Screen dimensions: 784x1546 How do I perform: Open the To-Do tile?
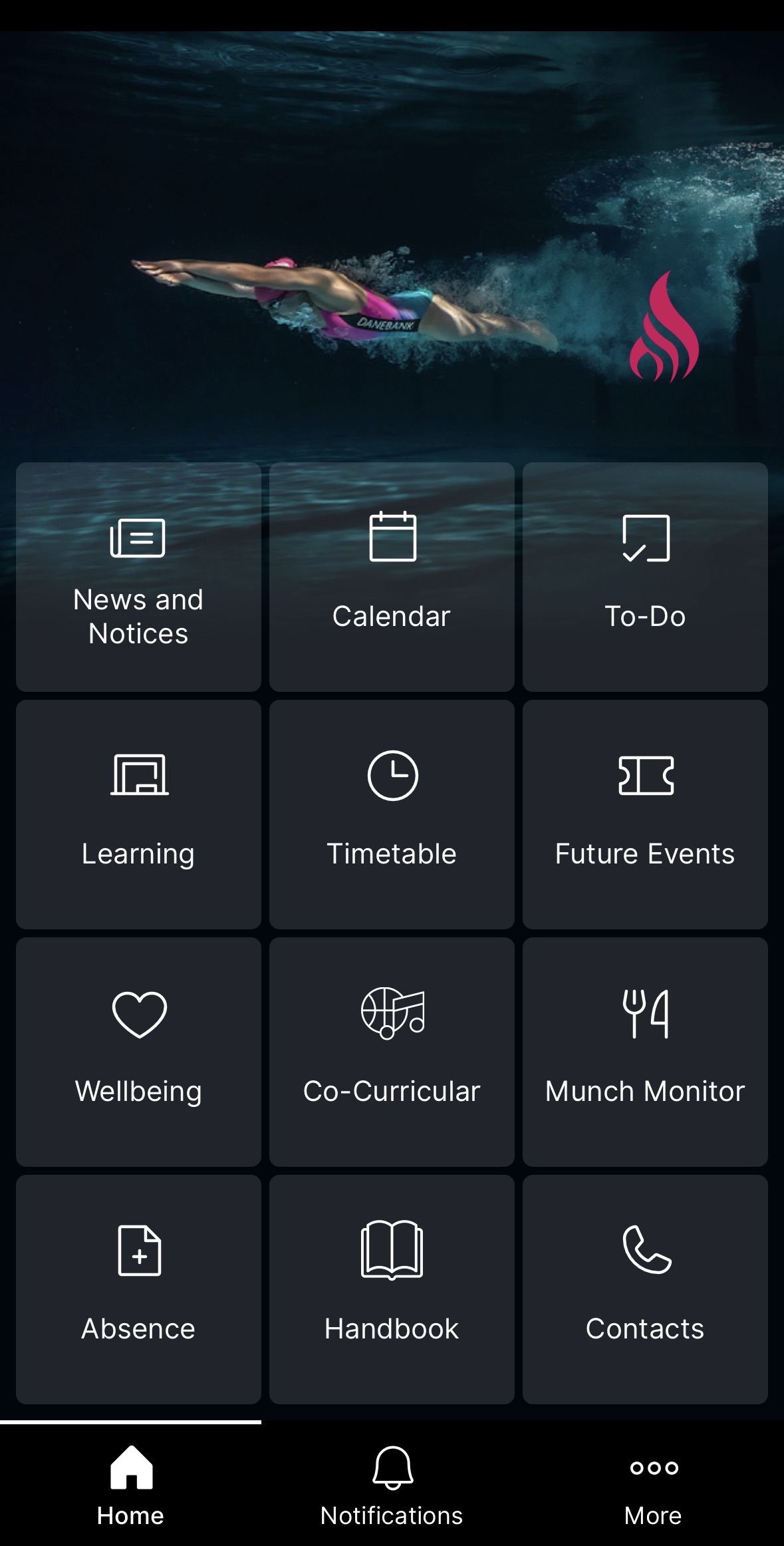(645, 577)
